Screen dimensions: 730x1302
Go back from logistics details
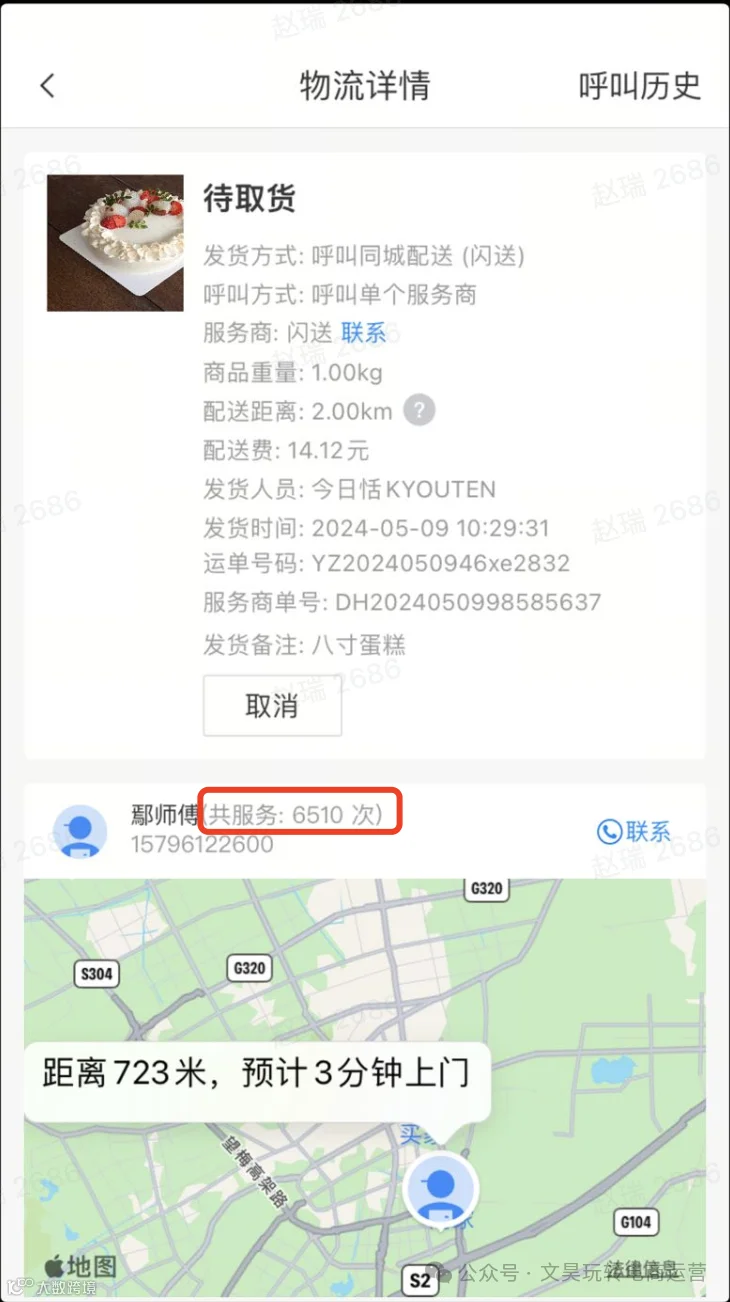47,86
